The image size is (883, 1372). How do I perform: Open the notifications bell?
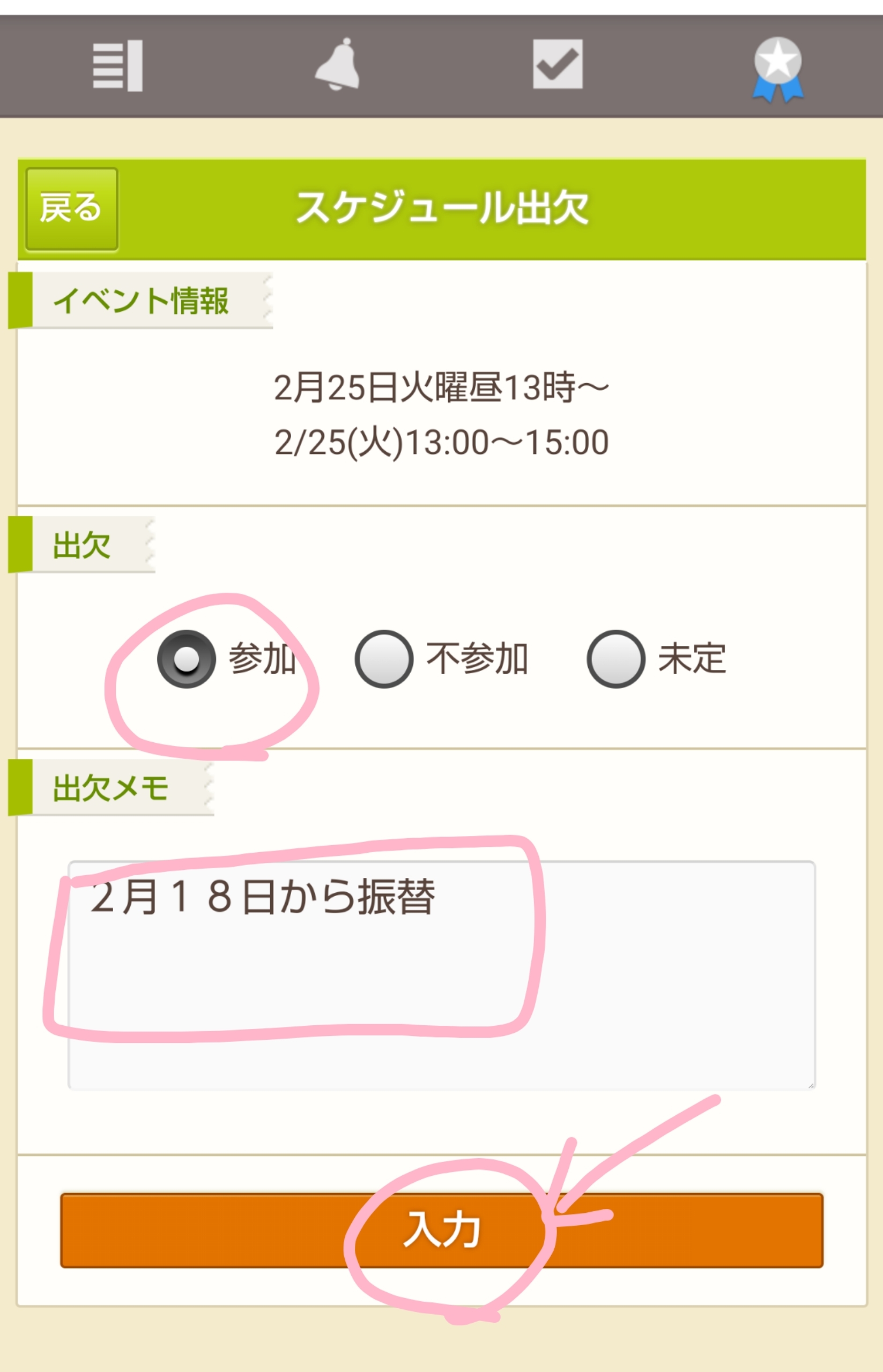tap(338, 64)
